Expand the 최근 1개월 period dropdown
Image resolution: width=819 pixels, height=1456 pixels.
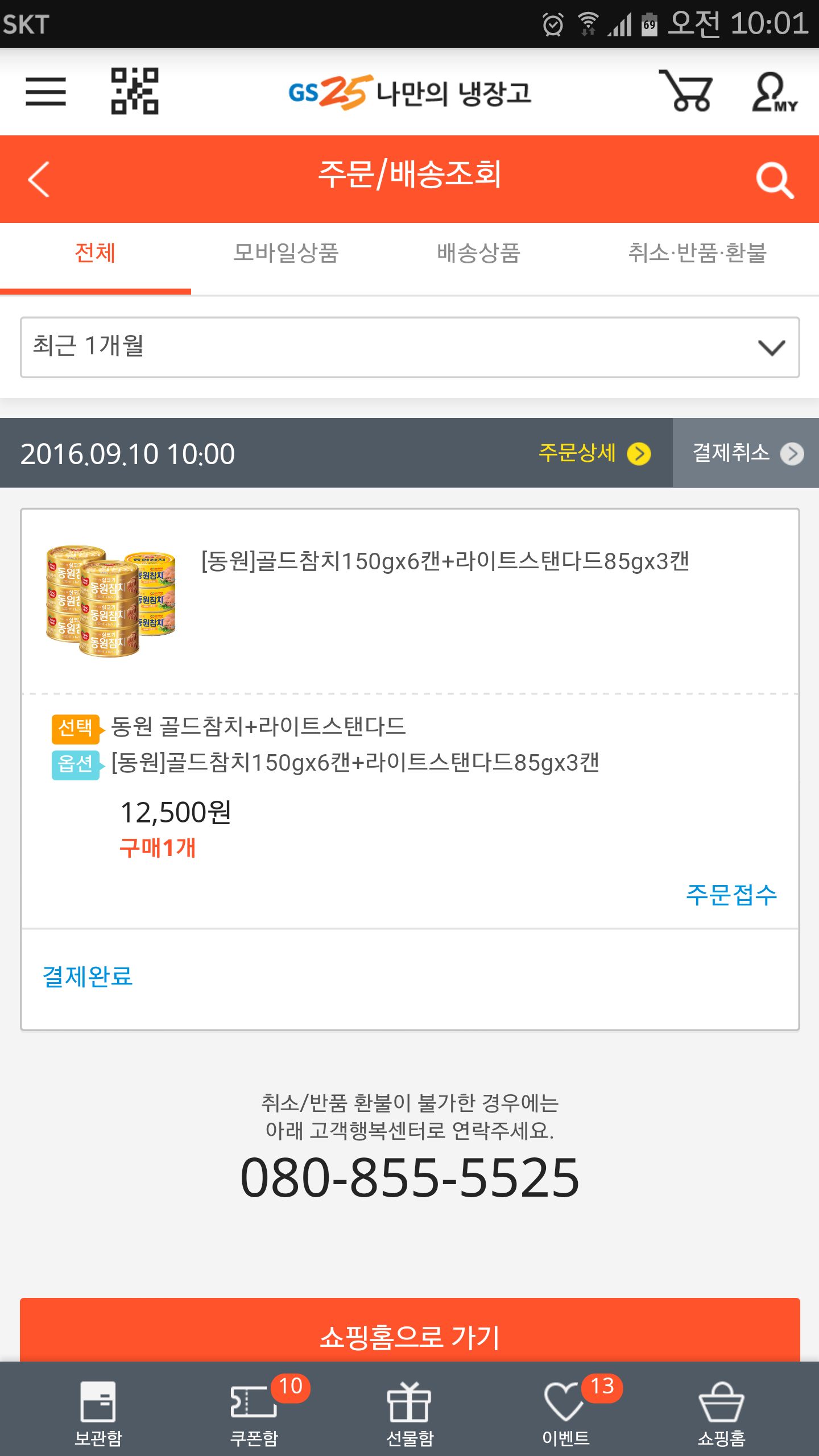coord(409,347)
